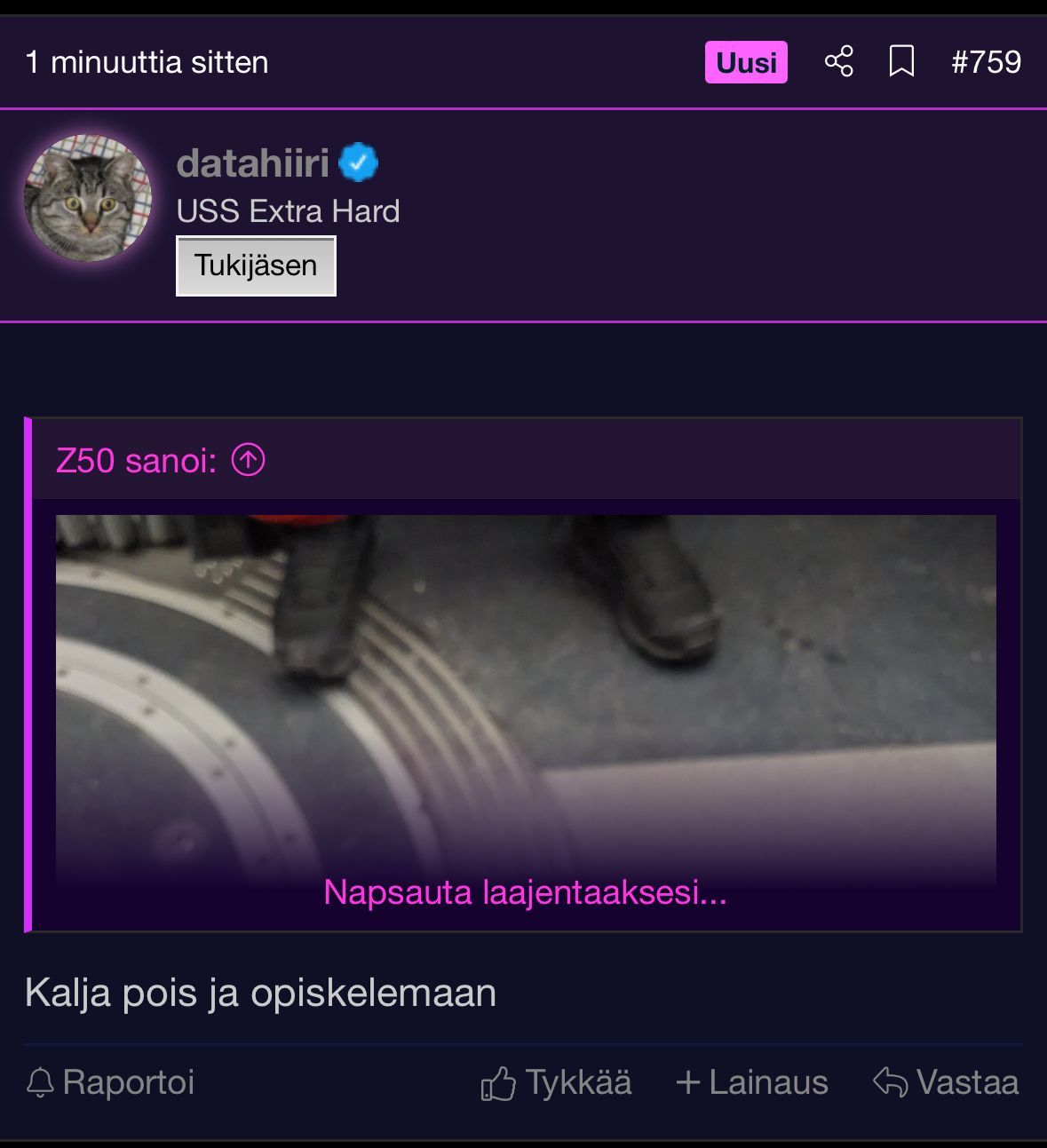Image resolution: width=1047 pixels, height=1148 pixels.
Task: Like the post with Tykkää
Action: point(557,1082)
